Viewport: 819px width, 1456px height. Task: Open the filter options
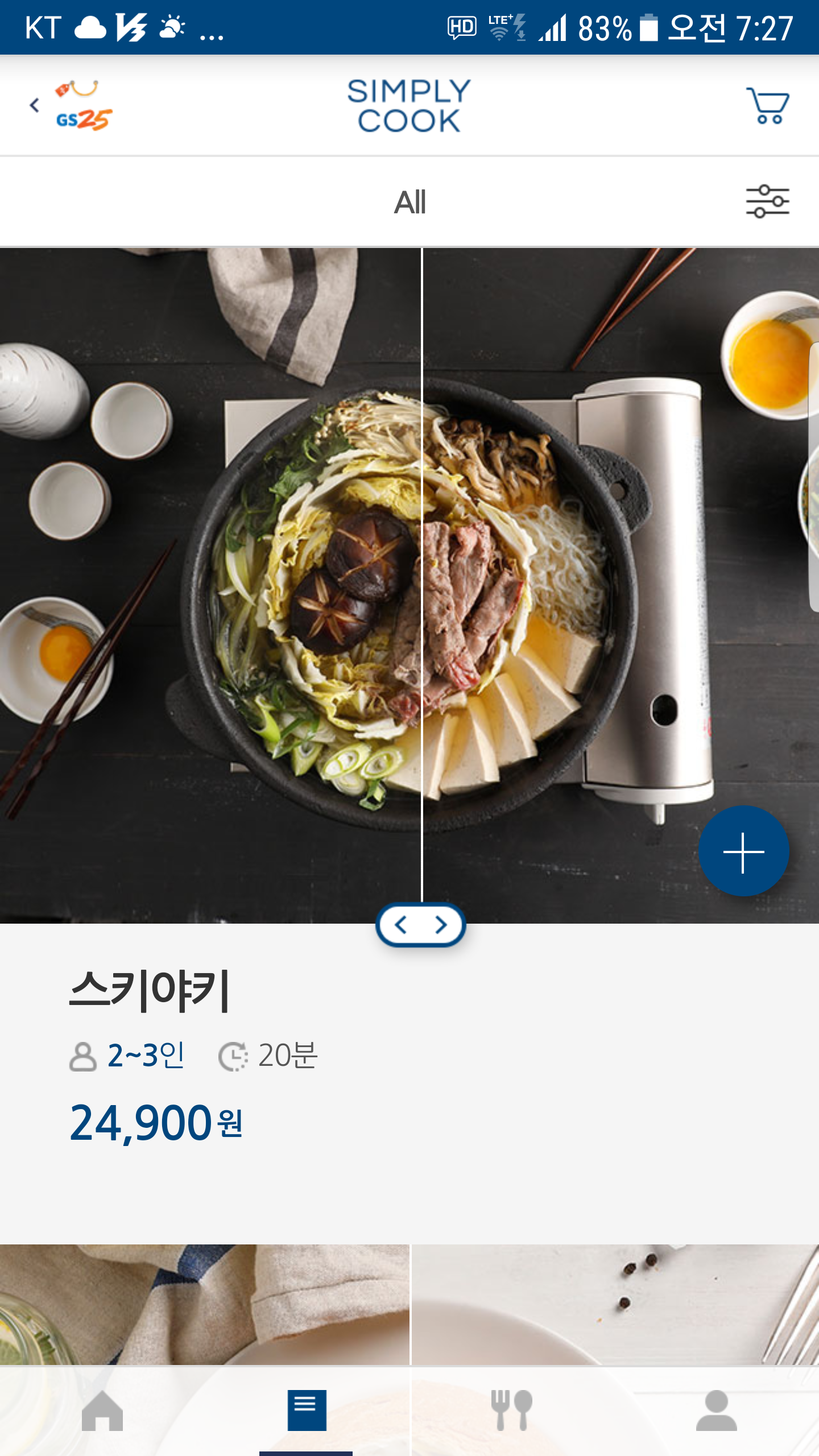tap(767, 201)
